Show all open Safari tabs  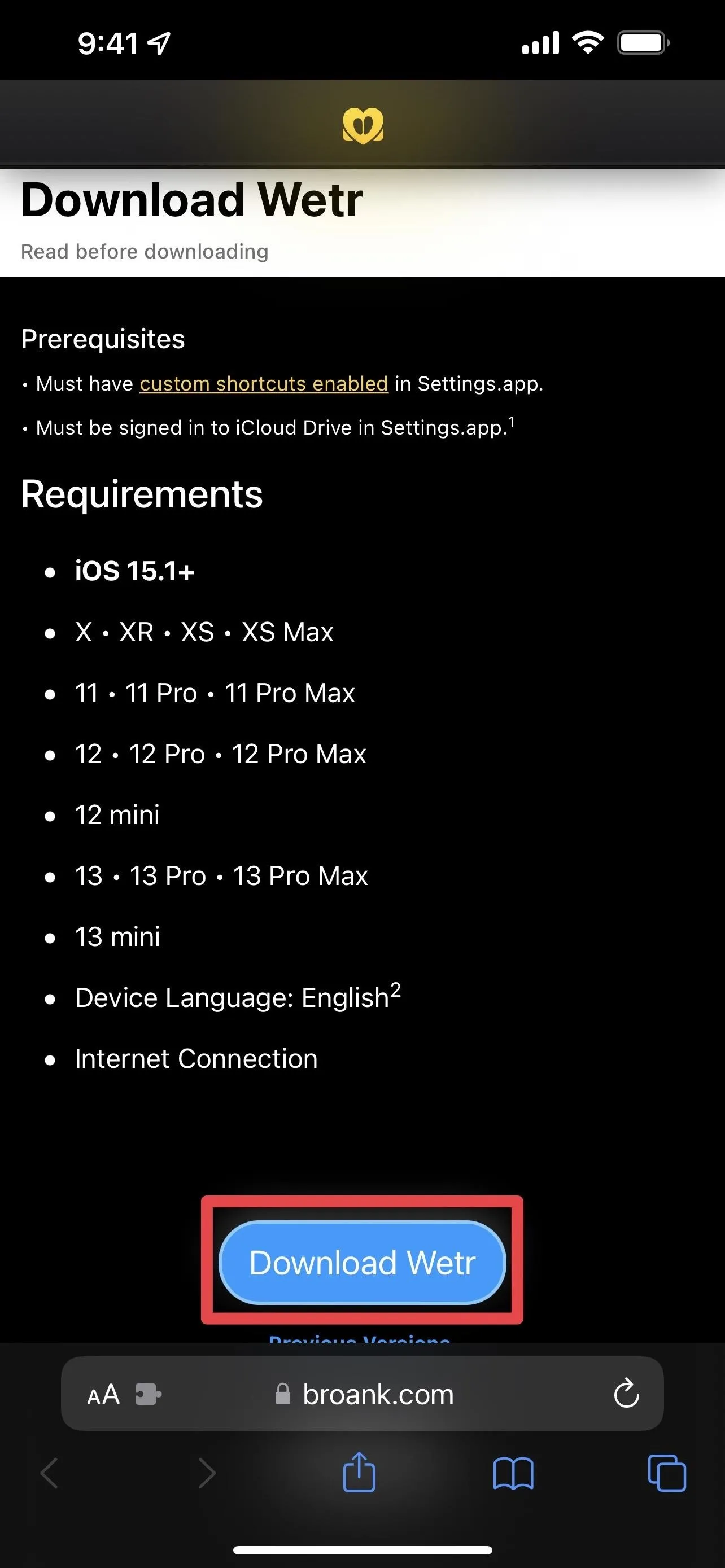[x=667, y=1473]
